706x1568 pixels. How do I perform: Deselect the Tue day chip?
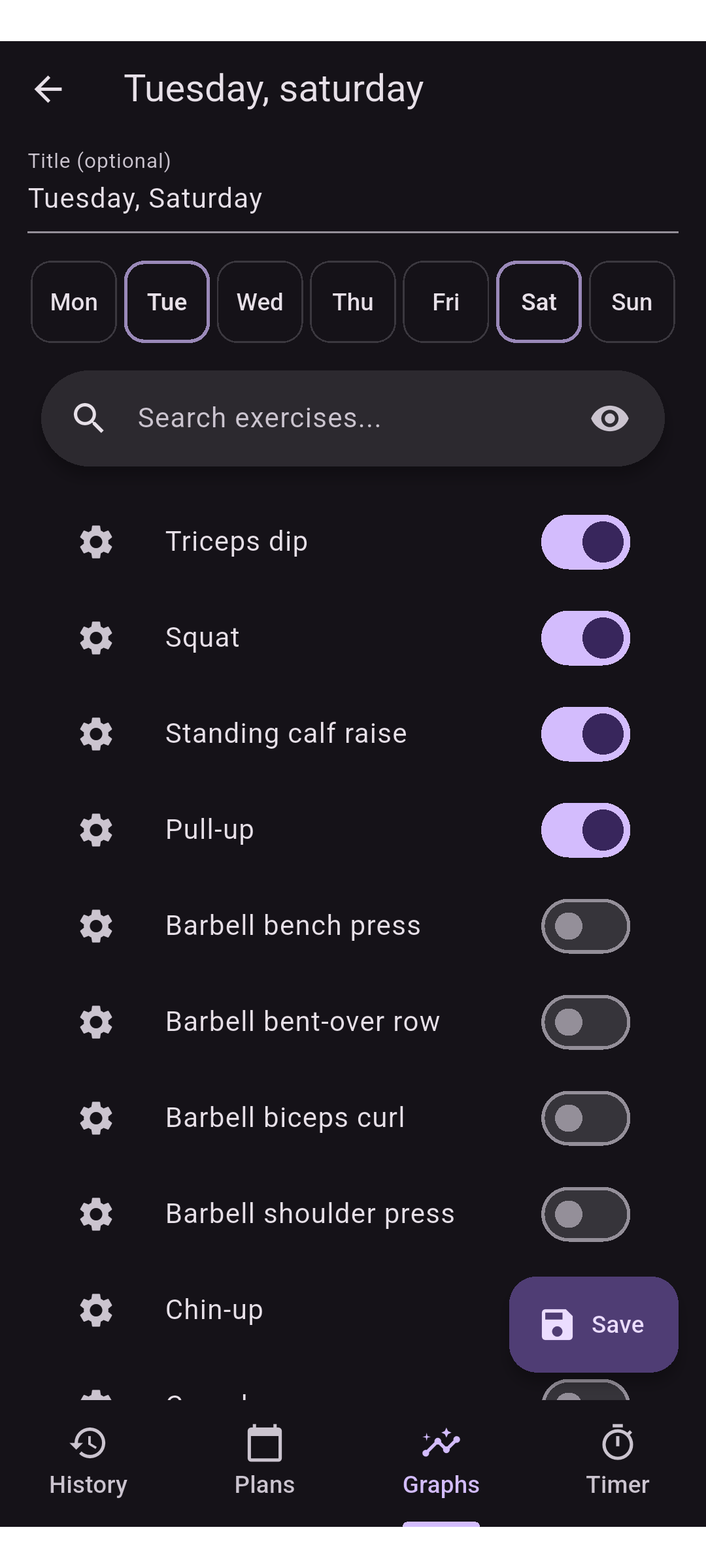coord(167,302)
